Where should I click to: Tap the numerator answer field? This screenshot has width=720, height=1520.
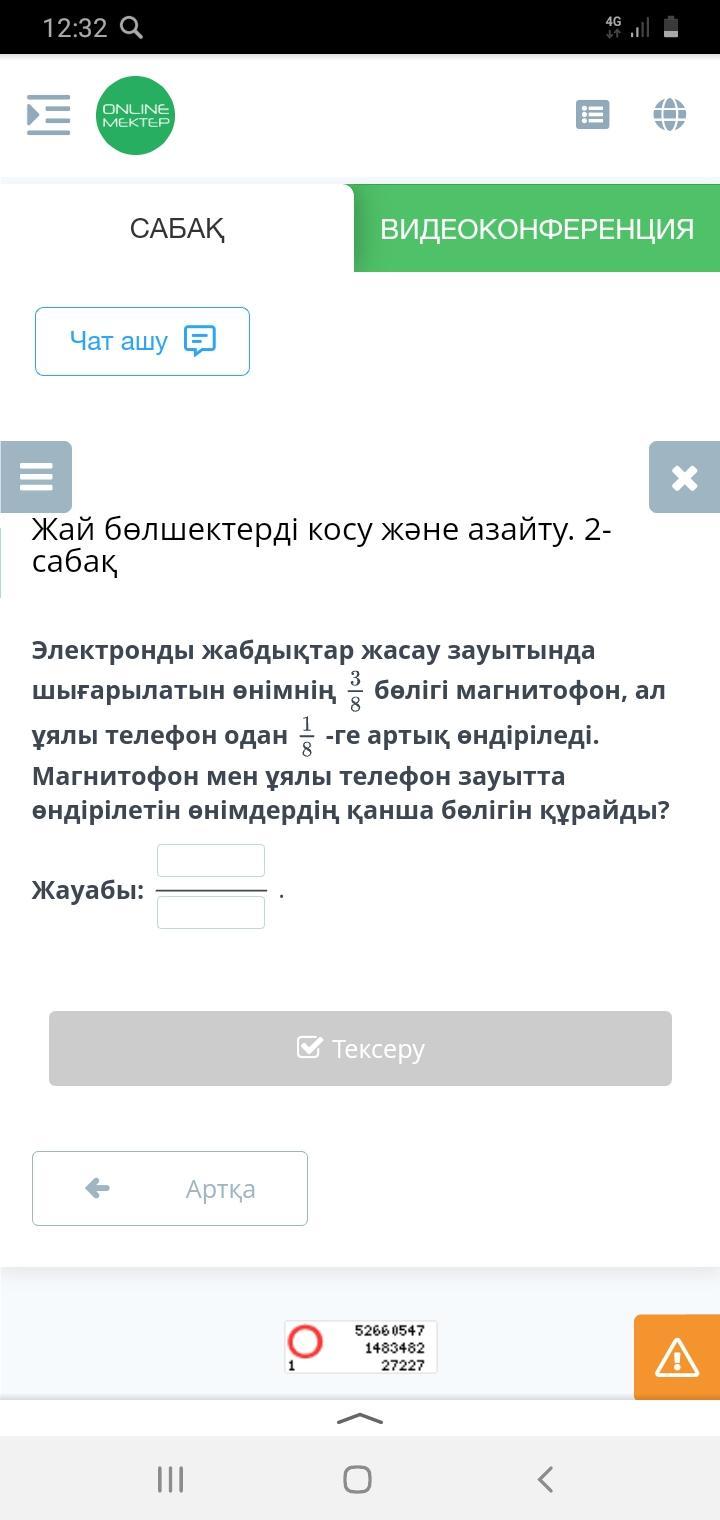pyautogui.click(x=211, y=861)
